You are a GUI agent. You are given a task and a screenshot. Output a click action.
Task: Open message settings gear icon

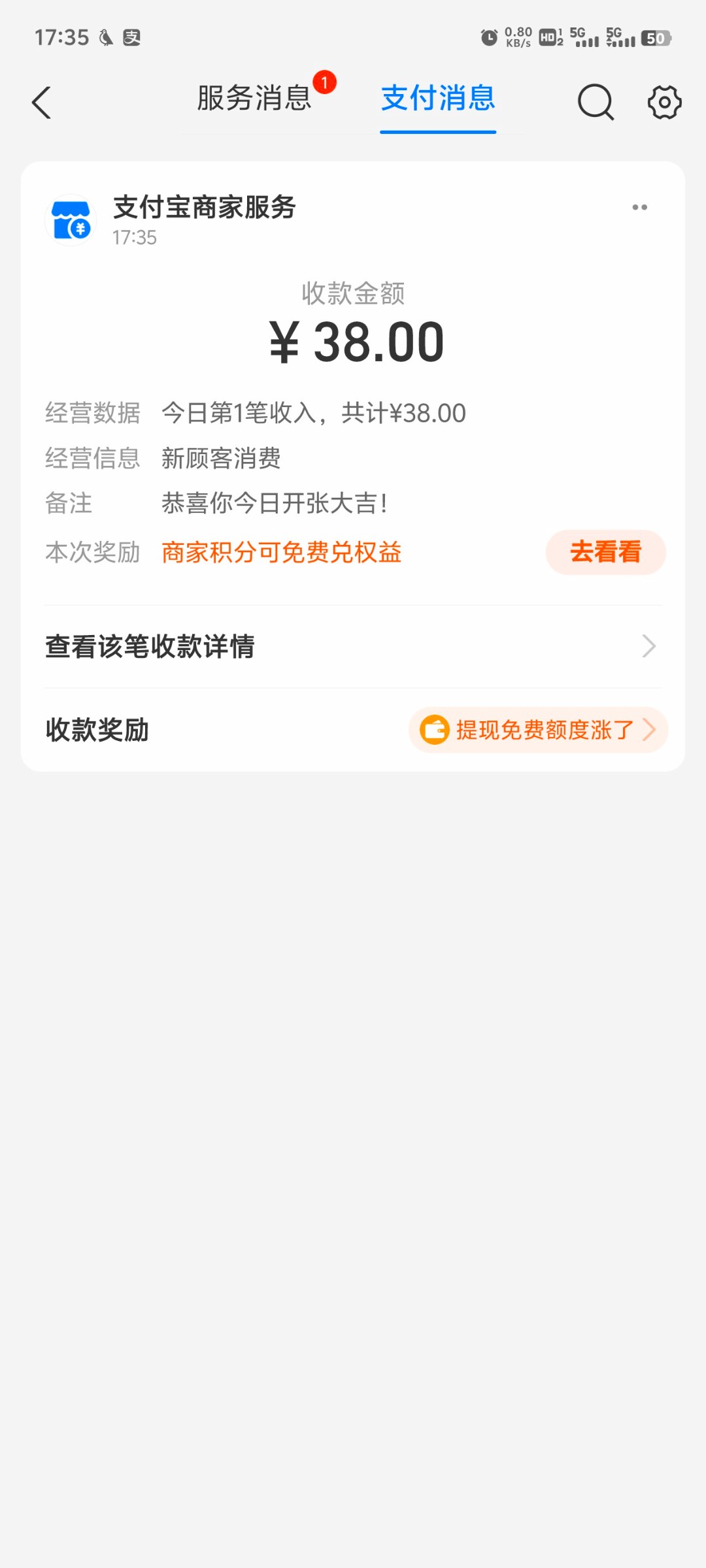(664, 103)
